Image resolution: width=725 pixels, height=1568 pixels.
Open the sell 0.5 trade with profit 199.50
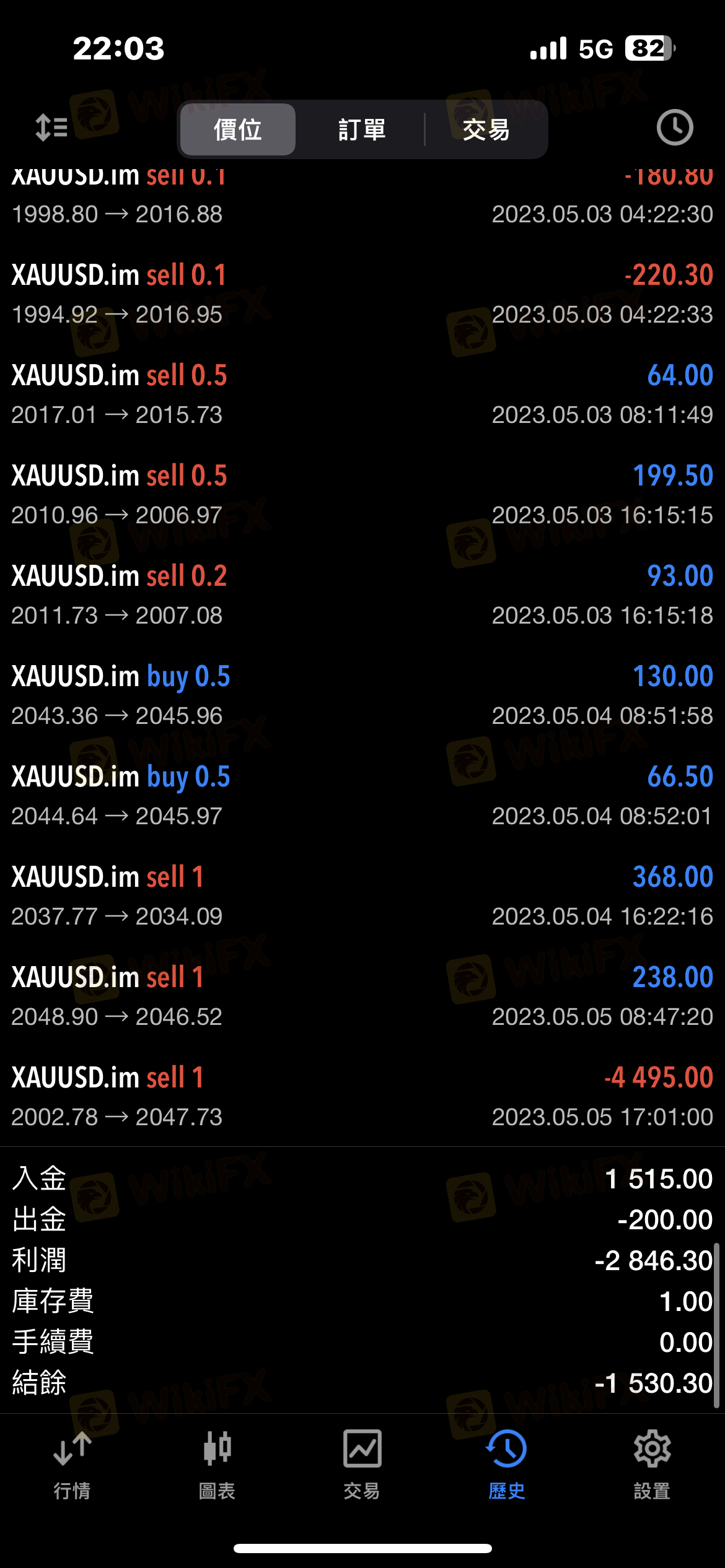click(x=362, y=495)
